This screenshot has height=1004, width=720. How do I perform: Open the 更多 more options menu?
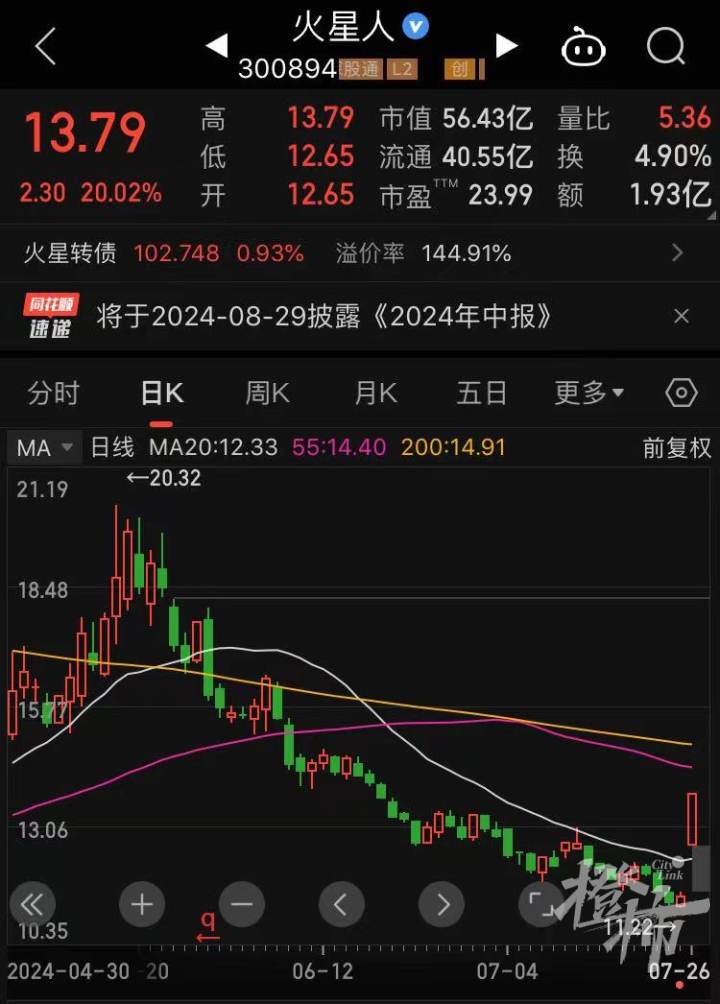(x=589, y=393)
